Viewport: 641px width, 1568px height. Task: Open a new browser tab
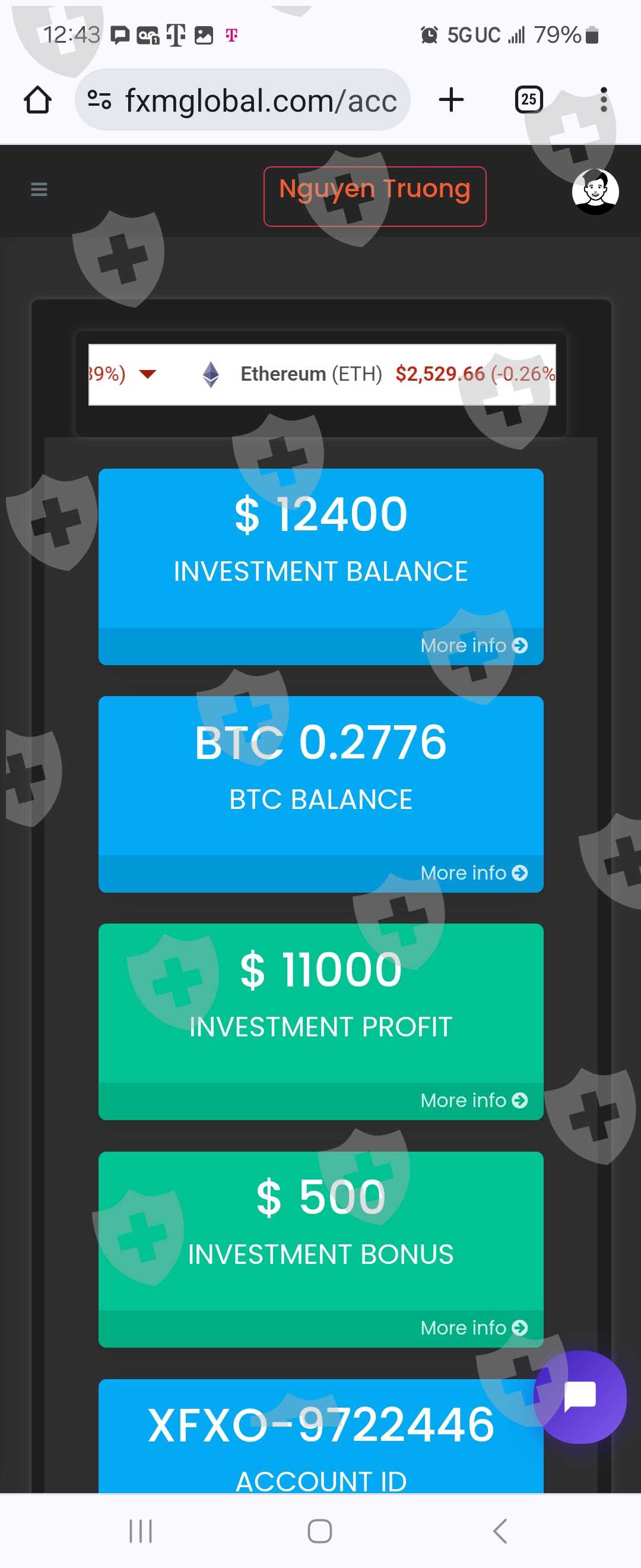451,100
